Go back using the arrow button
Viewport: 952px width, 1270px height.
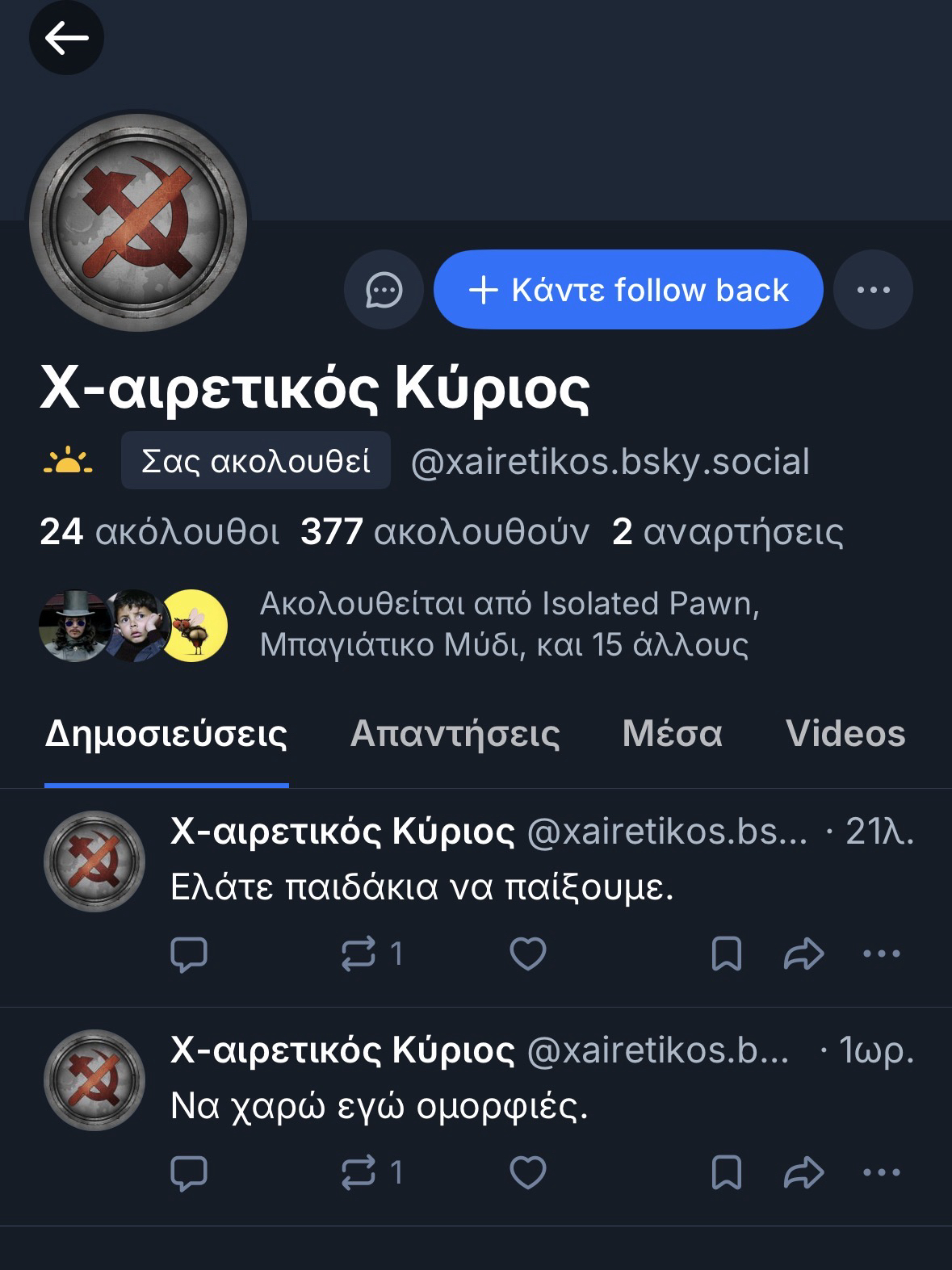tap(66, 38)
